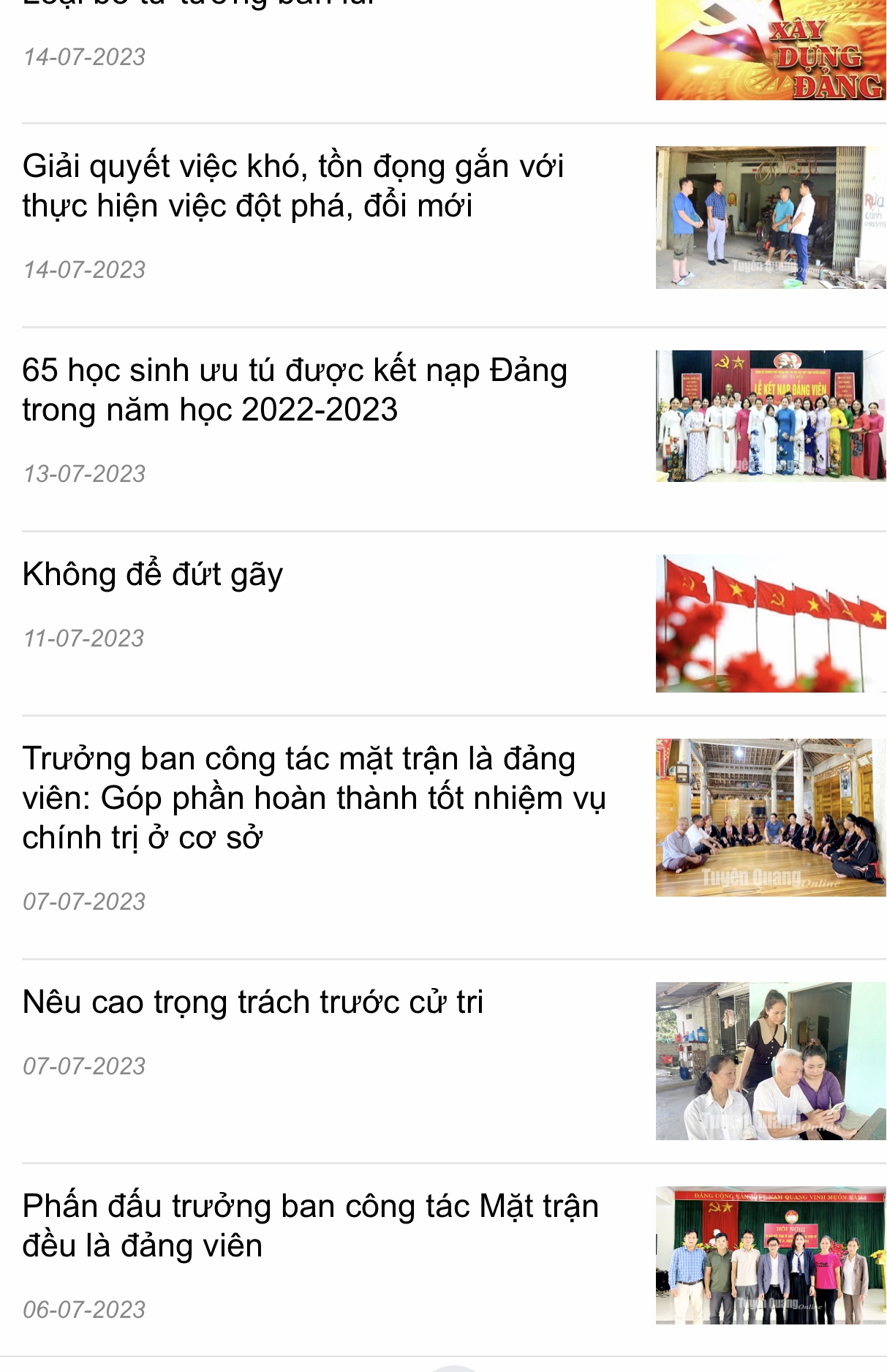This screenshot has height=1372, width=887.
Task: Read 'Nêu cao trọng trách trước cử tri'
Action: coord(253,1002)
